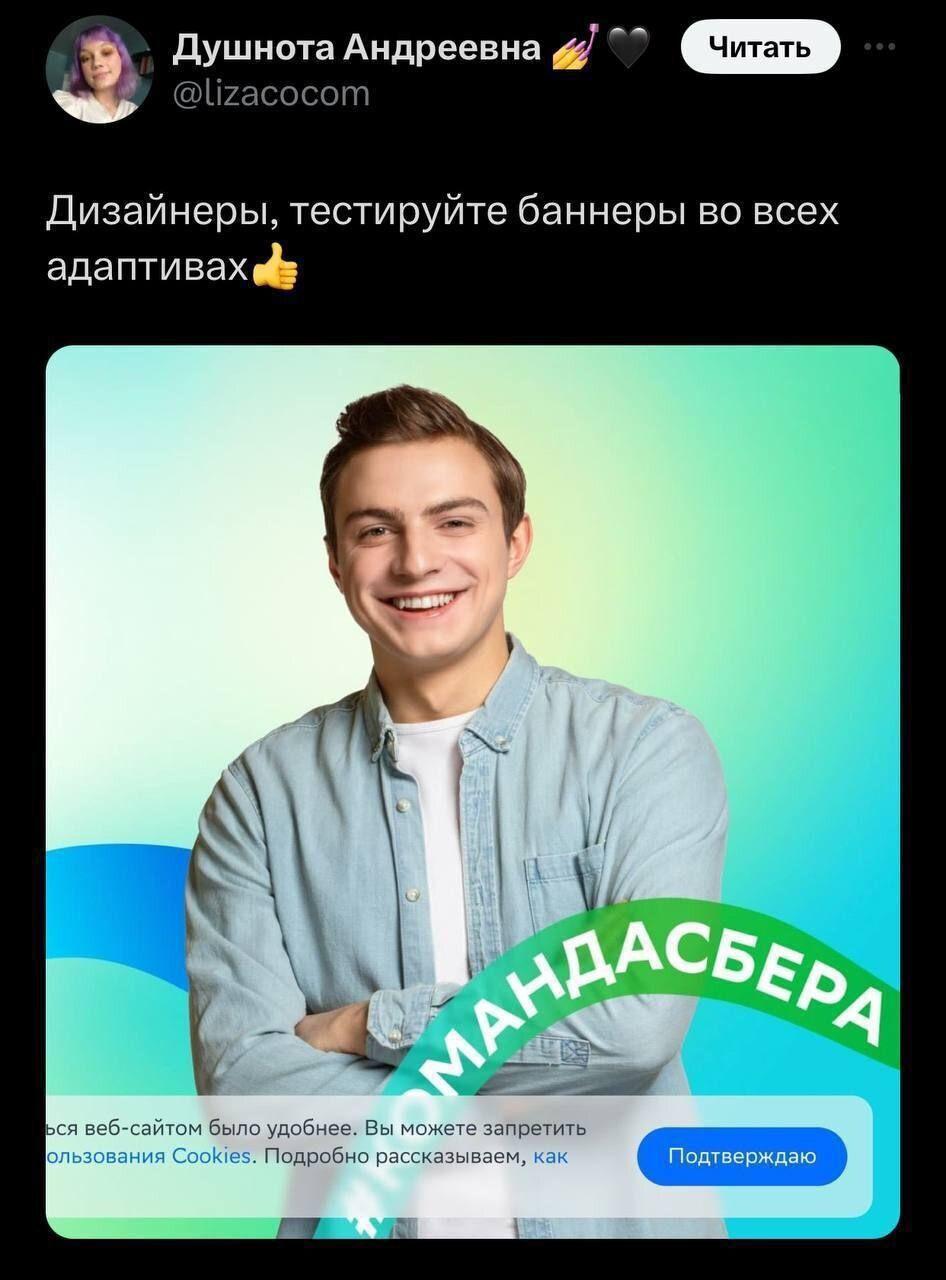Open Душнота Андреевна's profile avatar
The image size is (946, 1280).
click(99, 70)
